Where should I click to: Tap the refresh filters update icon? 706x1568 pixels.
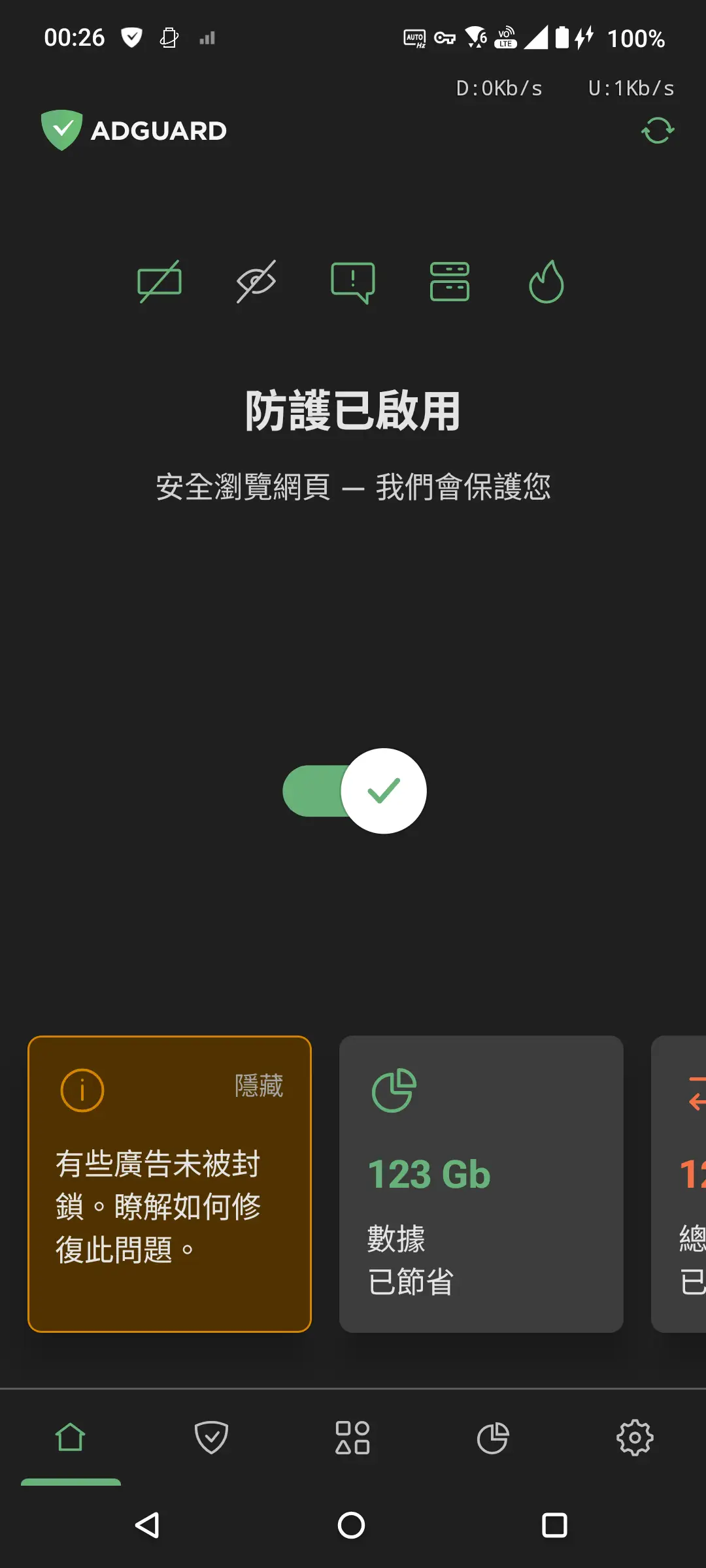(x=658, y=131)
